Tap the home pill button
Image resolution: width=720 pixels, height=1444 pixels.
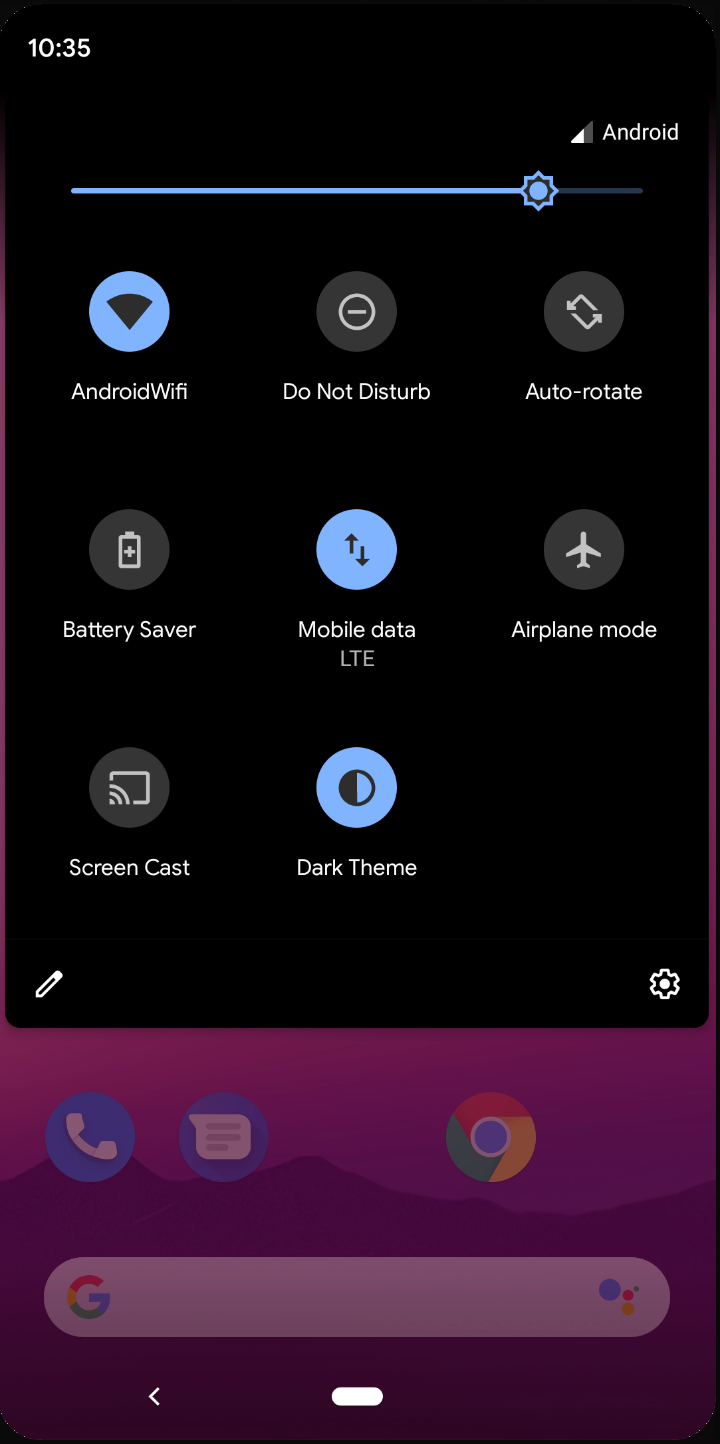[357, 1396]
